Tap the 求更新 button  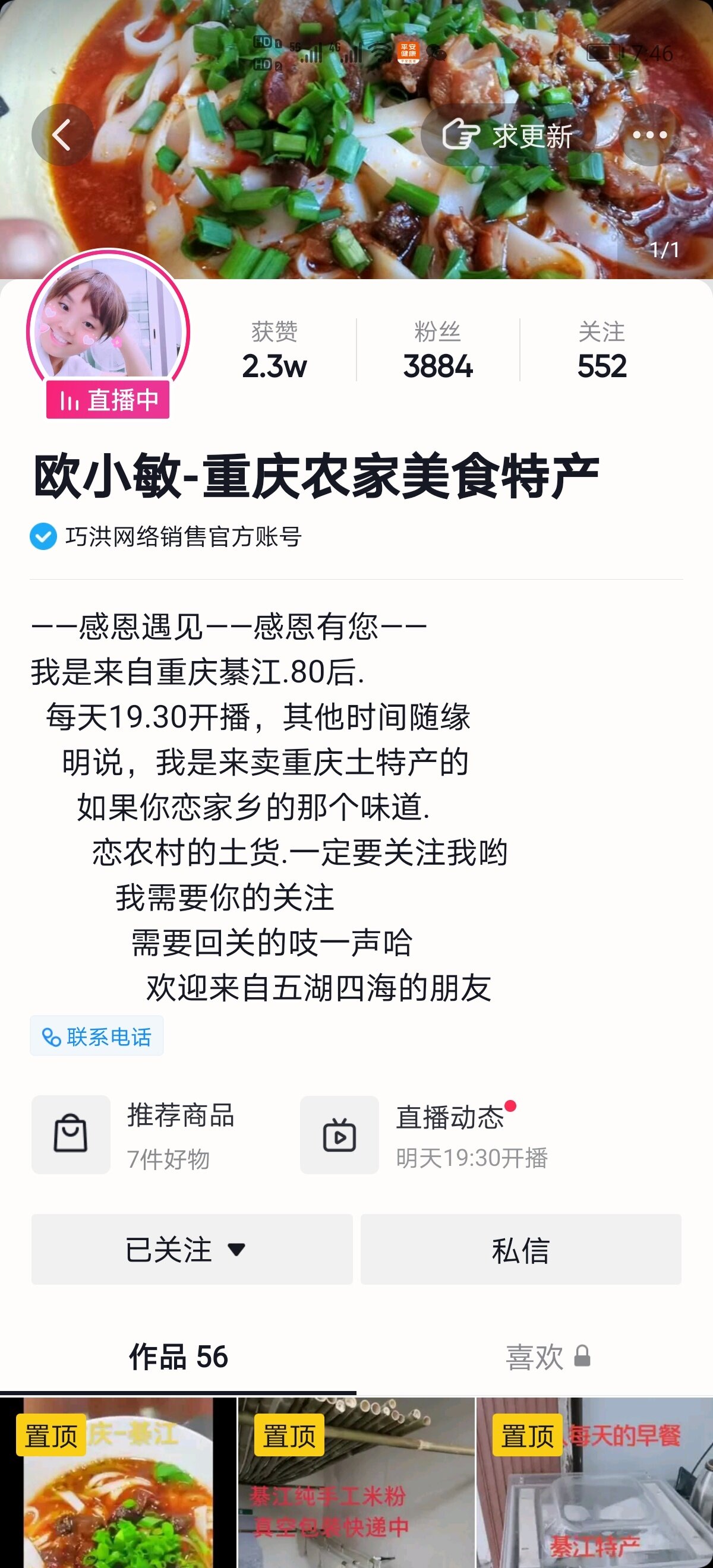507,135
